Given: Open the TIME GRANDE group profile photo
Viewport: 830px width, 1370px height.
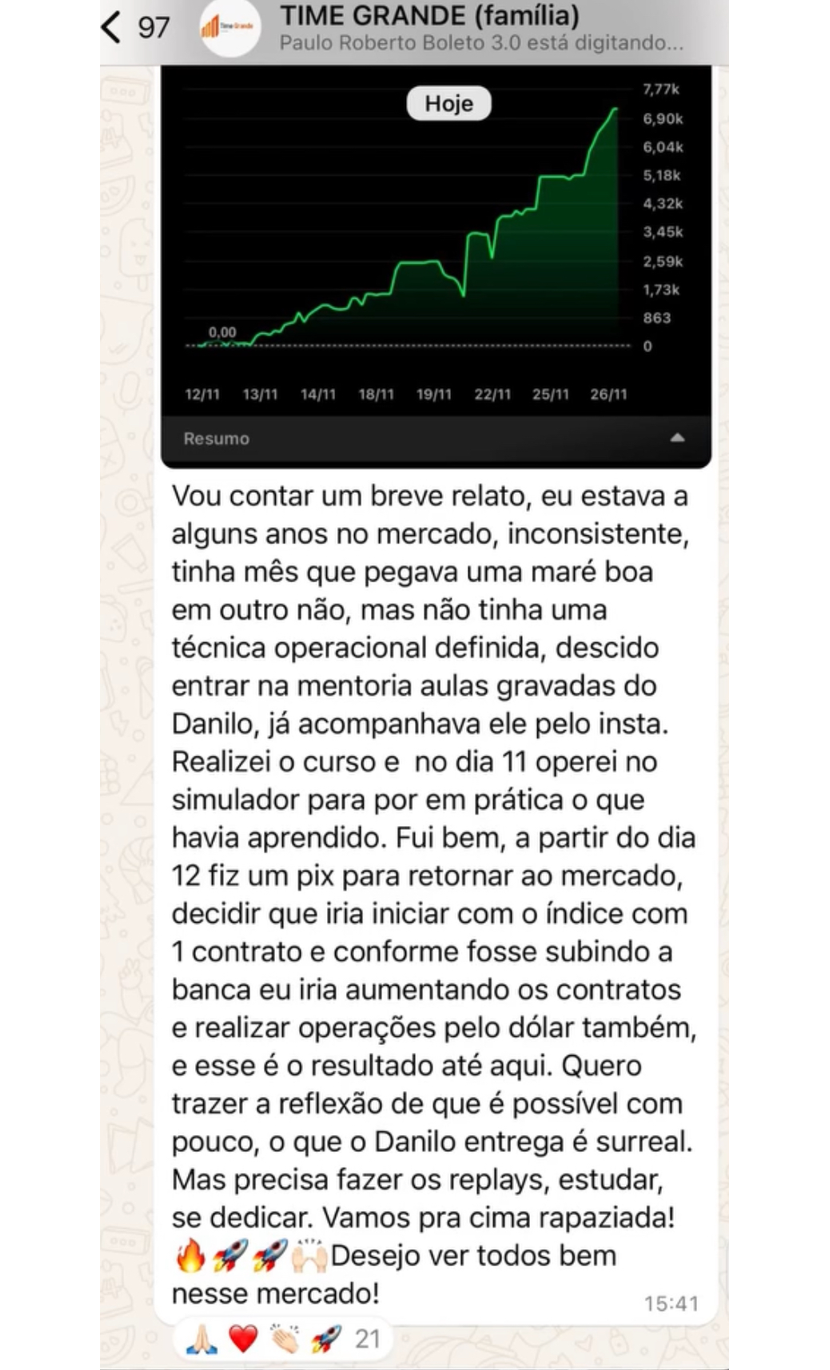Looking at the screenshot, I should (x=230, y=29).
